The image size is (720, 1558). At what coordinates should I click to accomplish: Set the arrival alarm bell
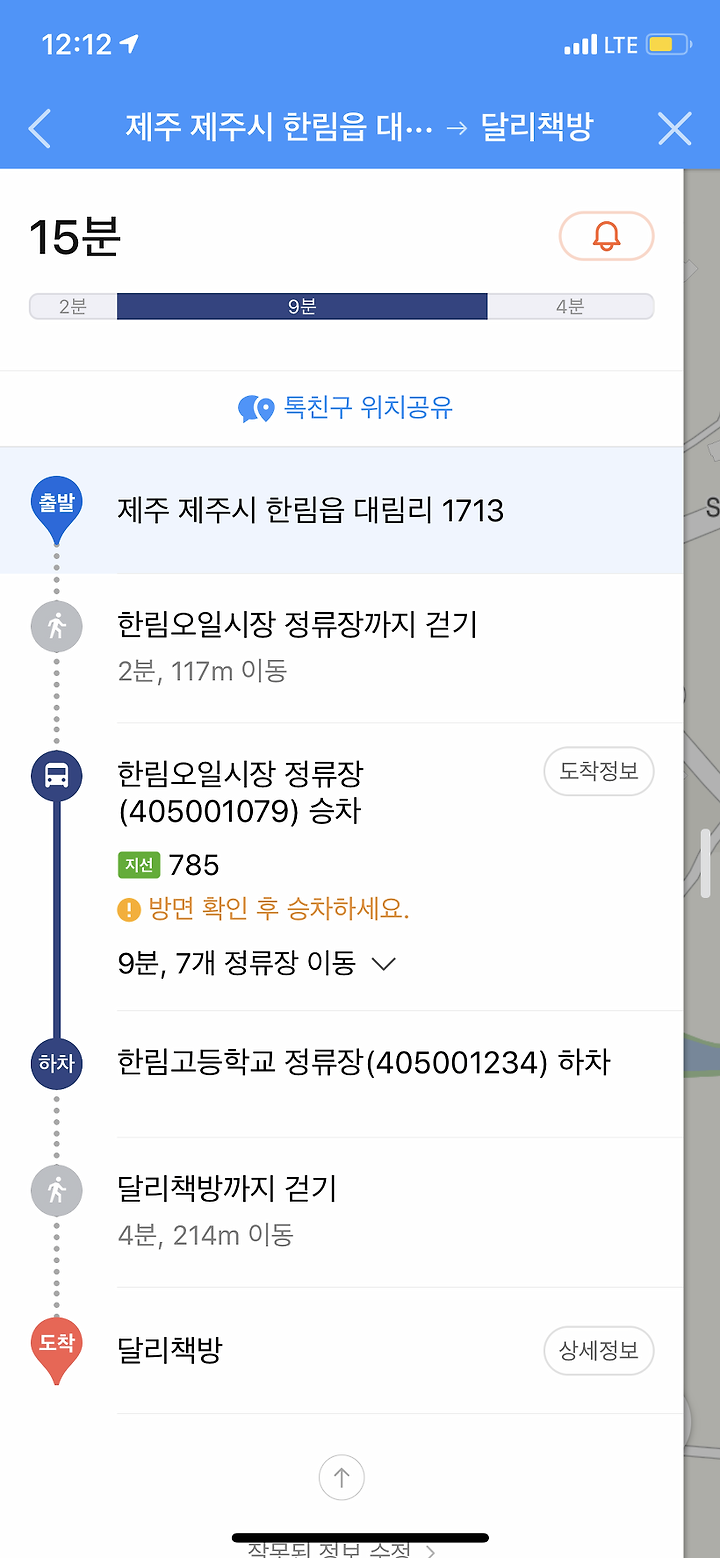tap(606, 237)
